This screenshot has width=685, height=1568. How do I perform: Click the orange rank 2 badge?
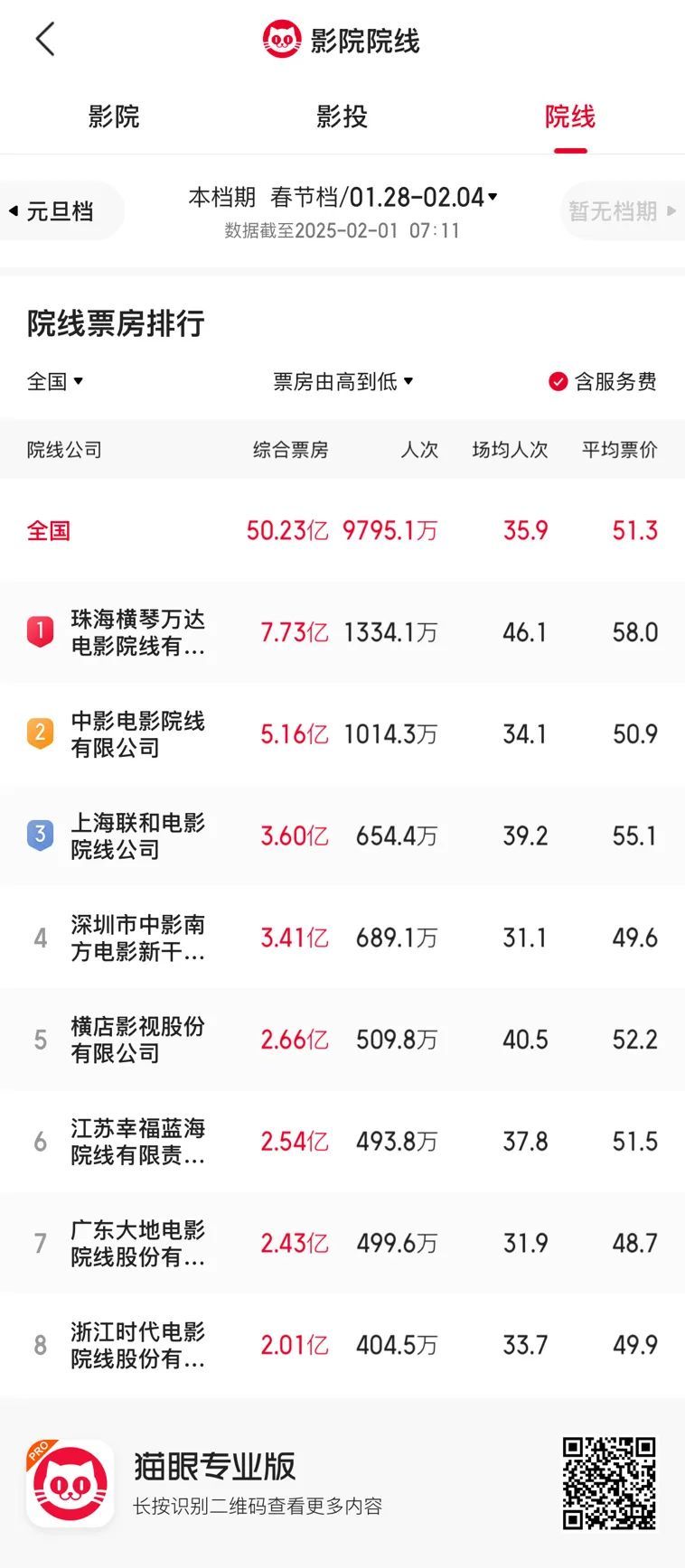click(x=40, y=733)
